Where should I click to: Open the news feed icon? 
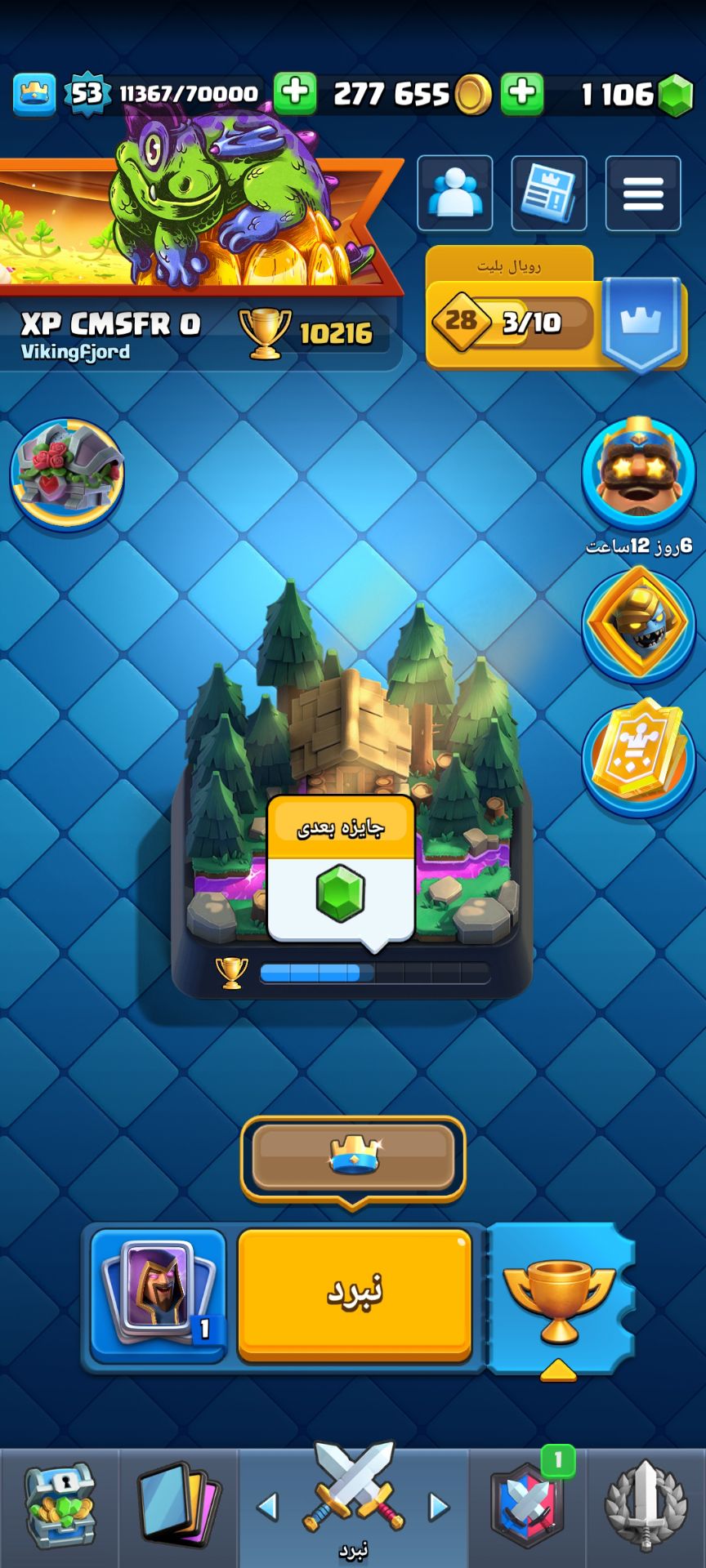(x=549, y=193)
